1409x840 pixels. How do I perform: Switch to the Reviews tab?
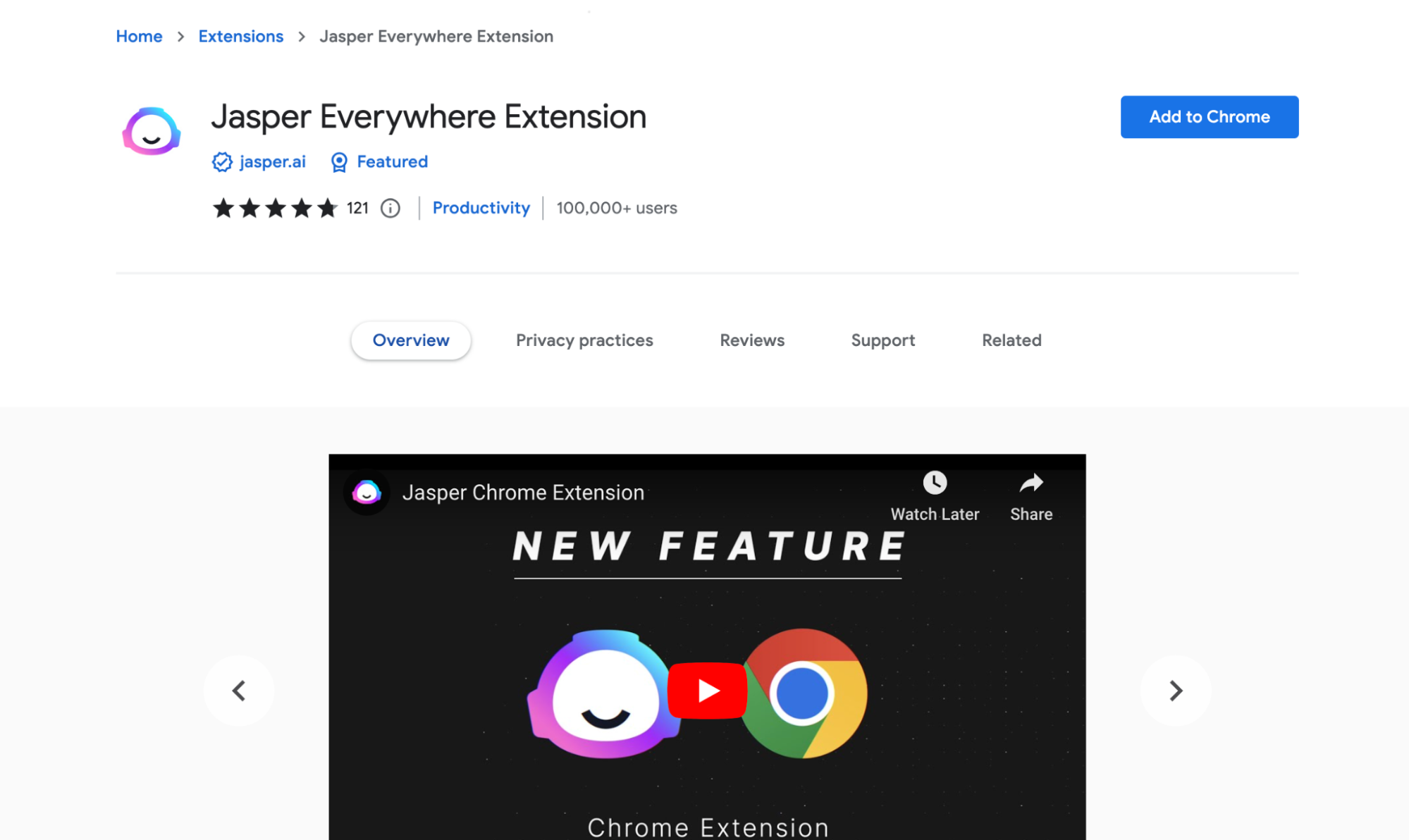click(x=751, y=340)
